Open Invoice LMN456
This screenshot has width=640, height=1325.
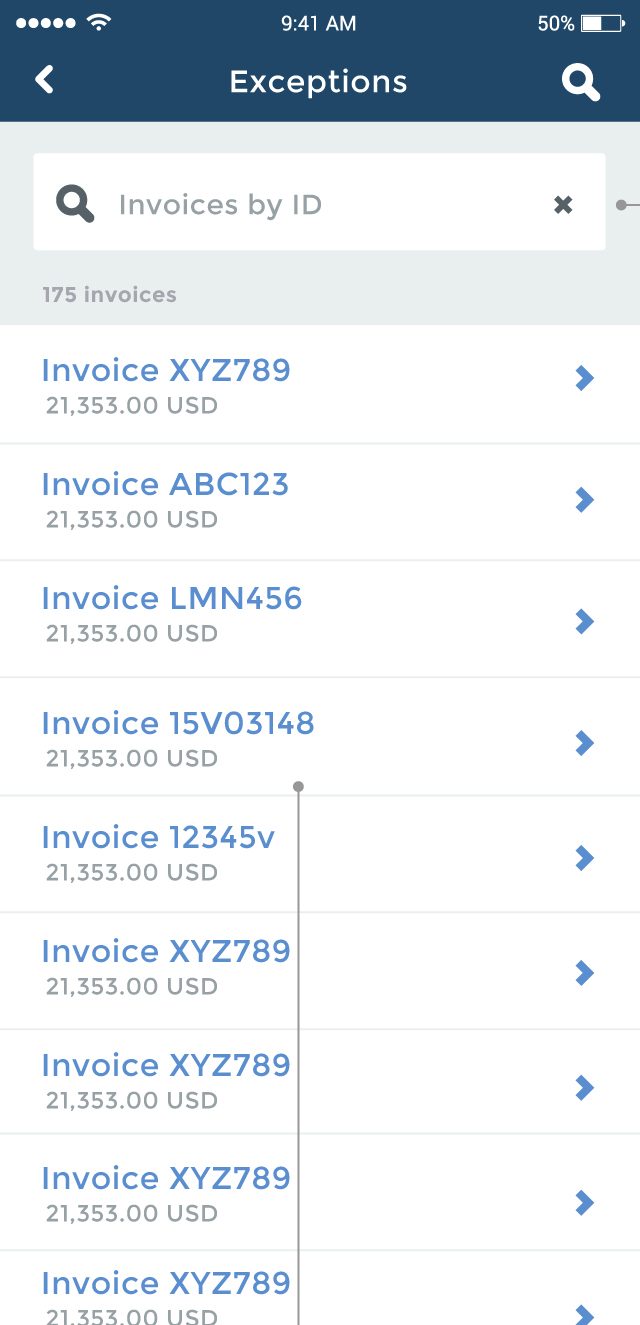click(x=320, y=619)
